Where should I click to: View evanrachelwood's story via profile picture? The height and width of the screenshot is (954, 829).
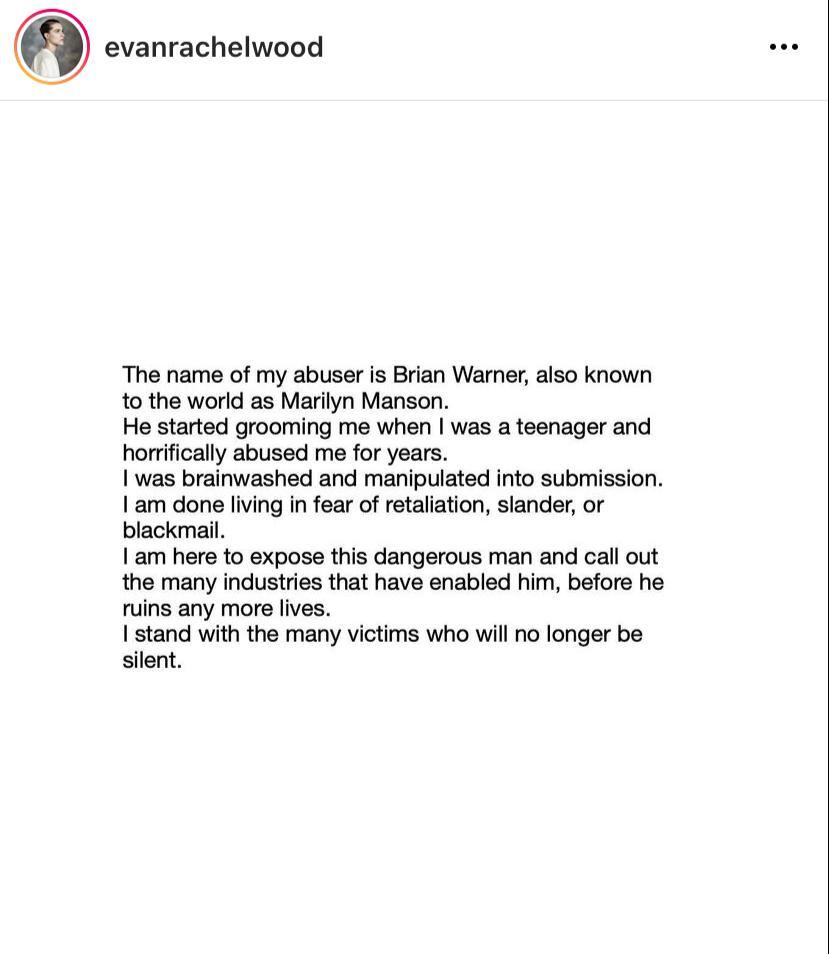click(52, 47)
